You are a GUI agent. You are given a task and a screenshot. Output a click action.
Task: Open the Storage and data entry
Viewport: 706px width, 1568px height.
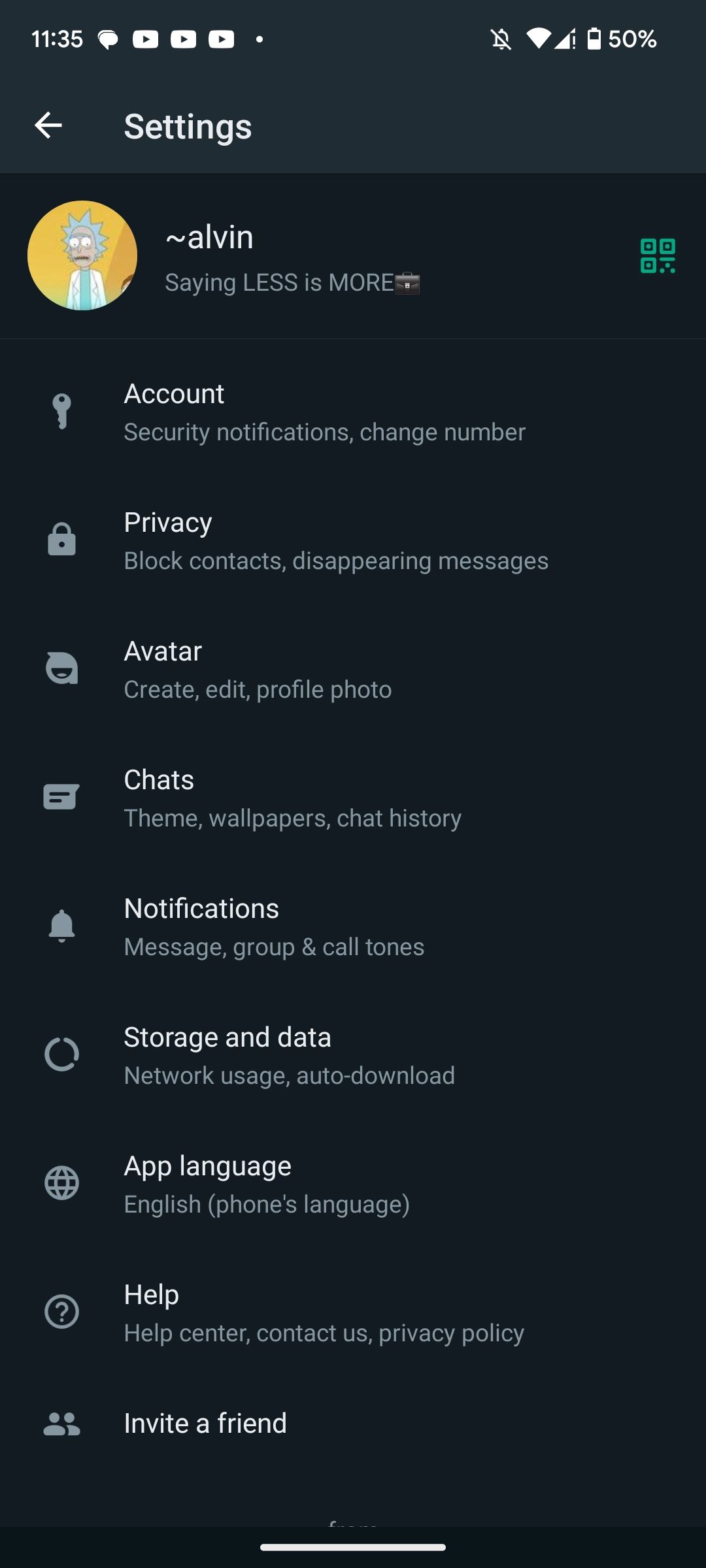point(290,1054)
